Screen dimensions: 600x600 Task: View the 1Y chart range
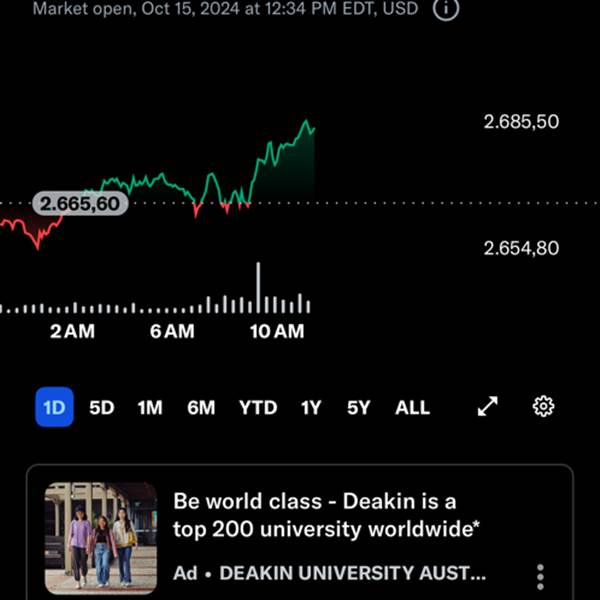(x=311, y=407)
